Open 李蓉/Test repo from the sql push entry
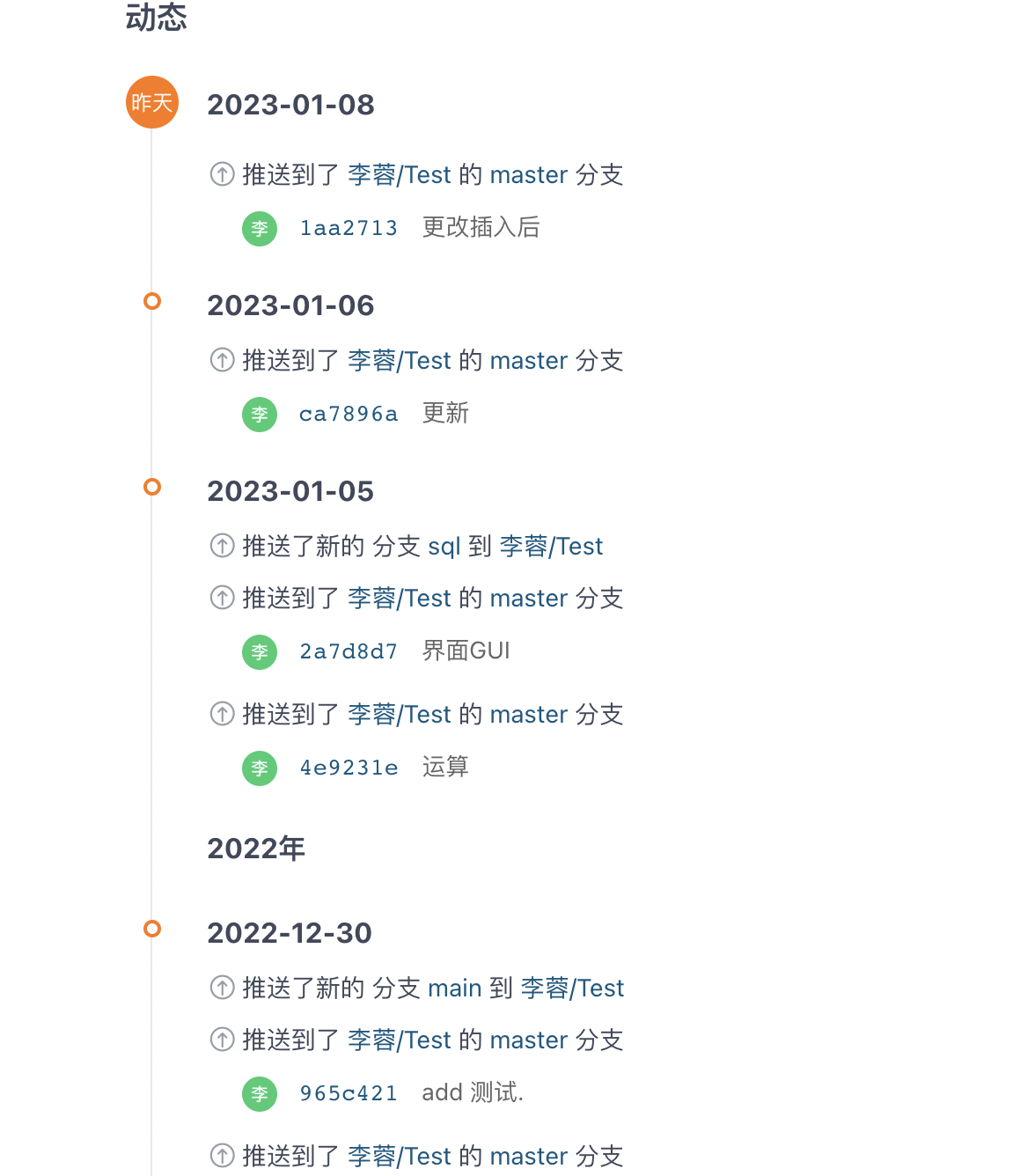 click(x=551, y=547)
